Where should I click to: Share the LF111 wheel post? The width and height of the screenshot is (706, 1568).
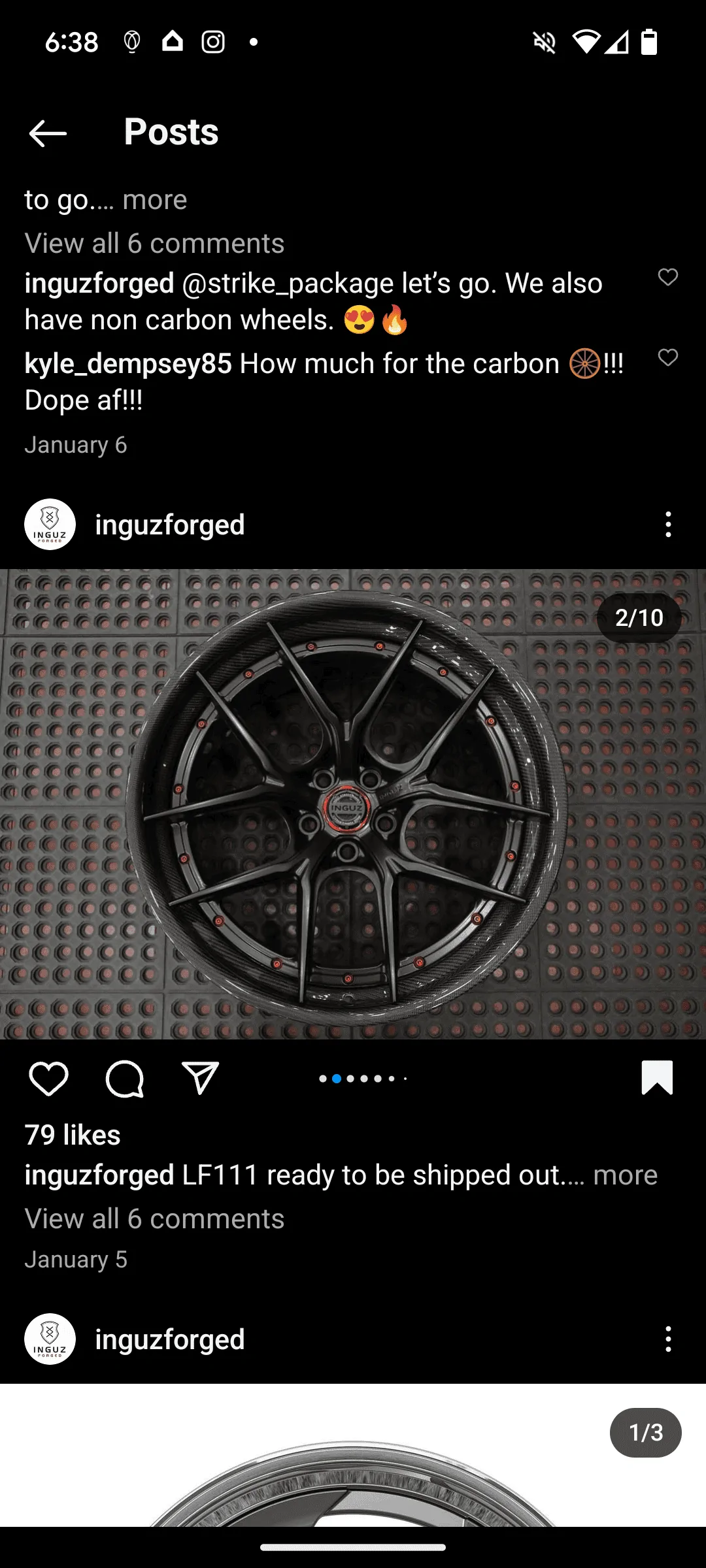pos(200,1079)
